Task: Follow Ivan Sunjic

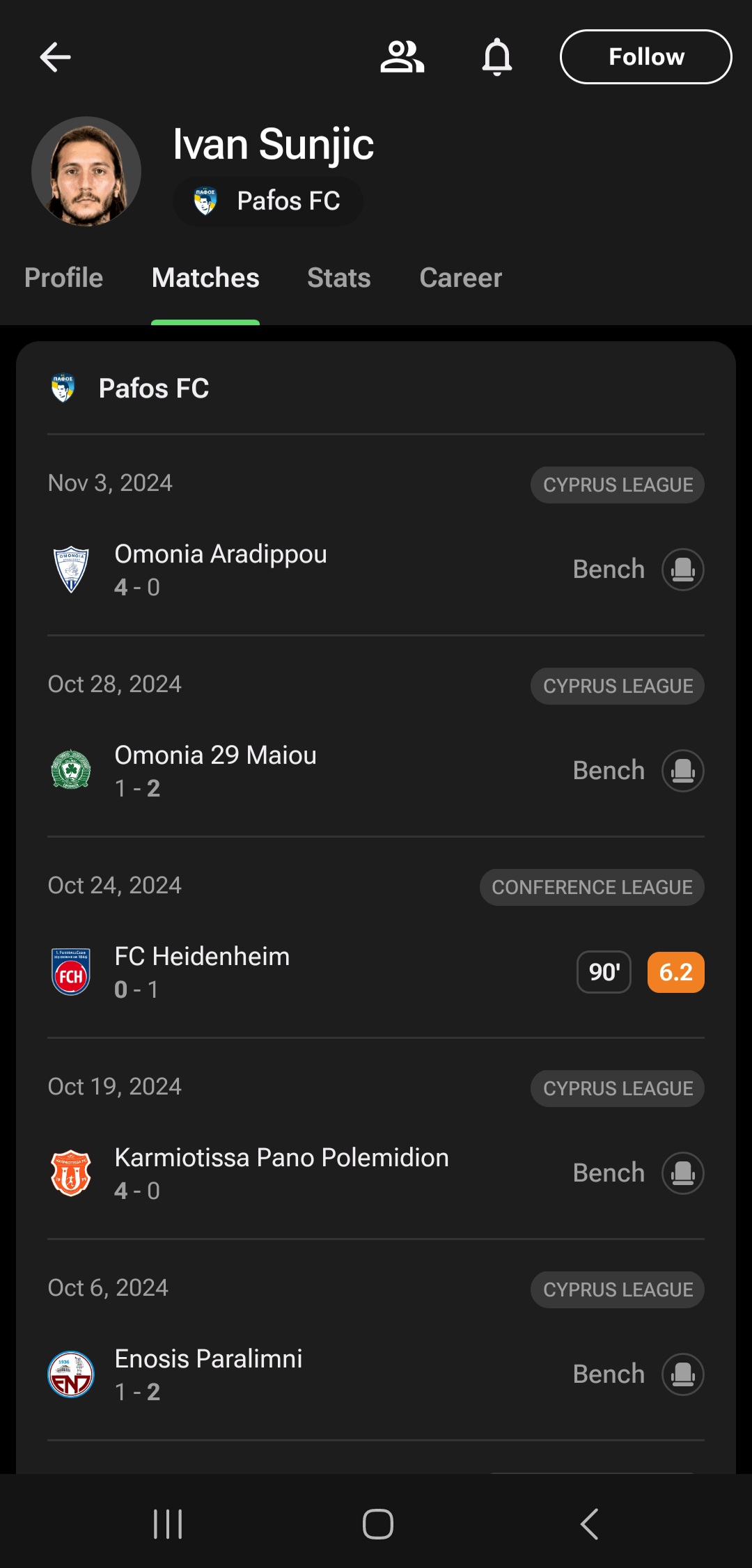Action: pos(646,57)
